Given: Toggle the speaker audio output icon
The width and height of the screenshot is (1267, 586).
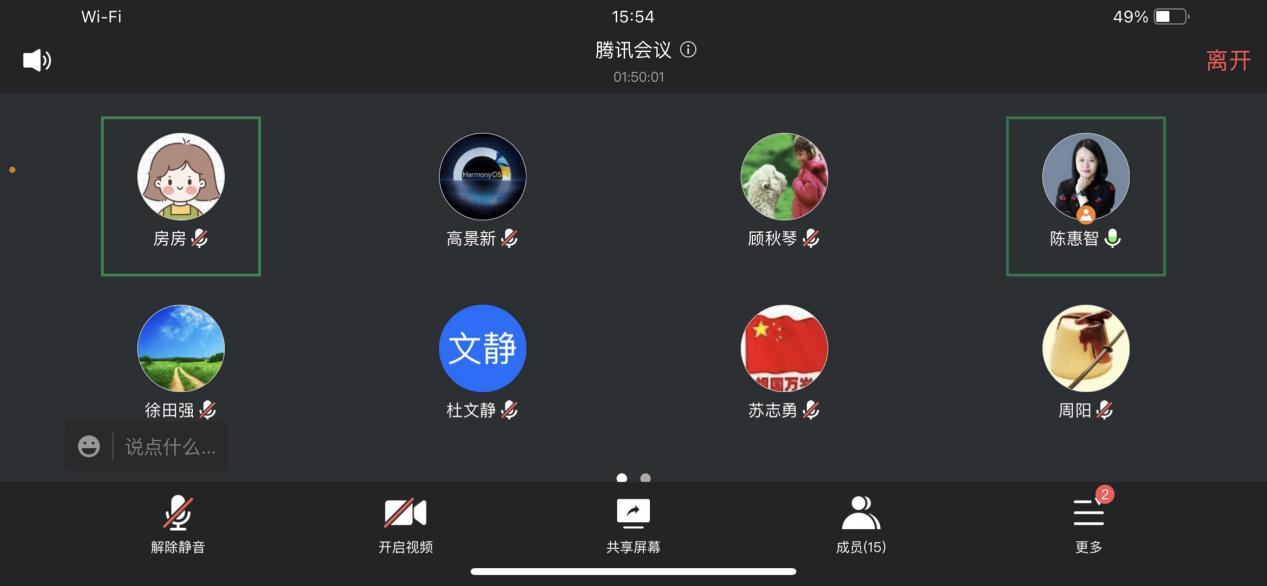Looking at the screenshot, I should click(x=37, y=61).
